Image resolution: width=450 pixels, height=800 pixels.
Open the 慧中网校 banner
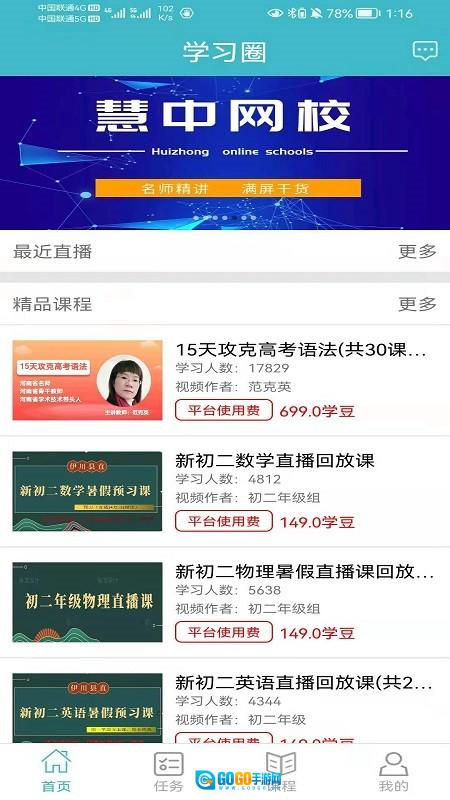pyautogui.click(x=225, y=153)
